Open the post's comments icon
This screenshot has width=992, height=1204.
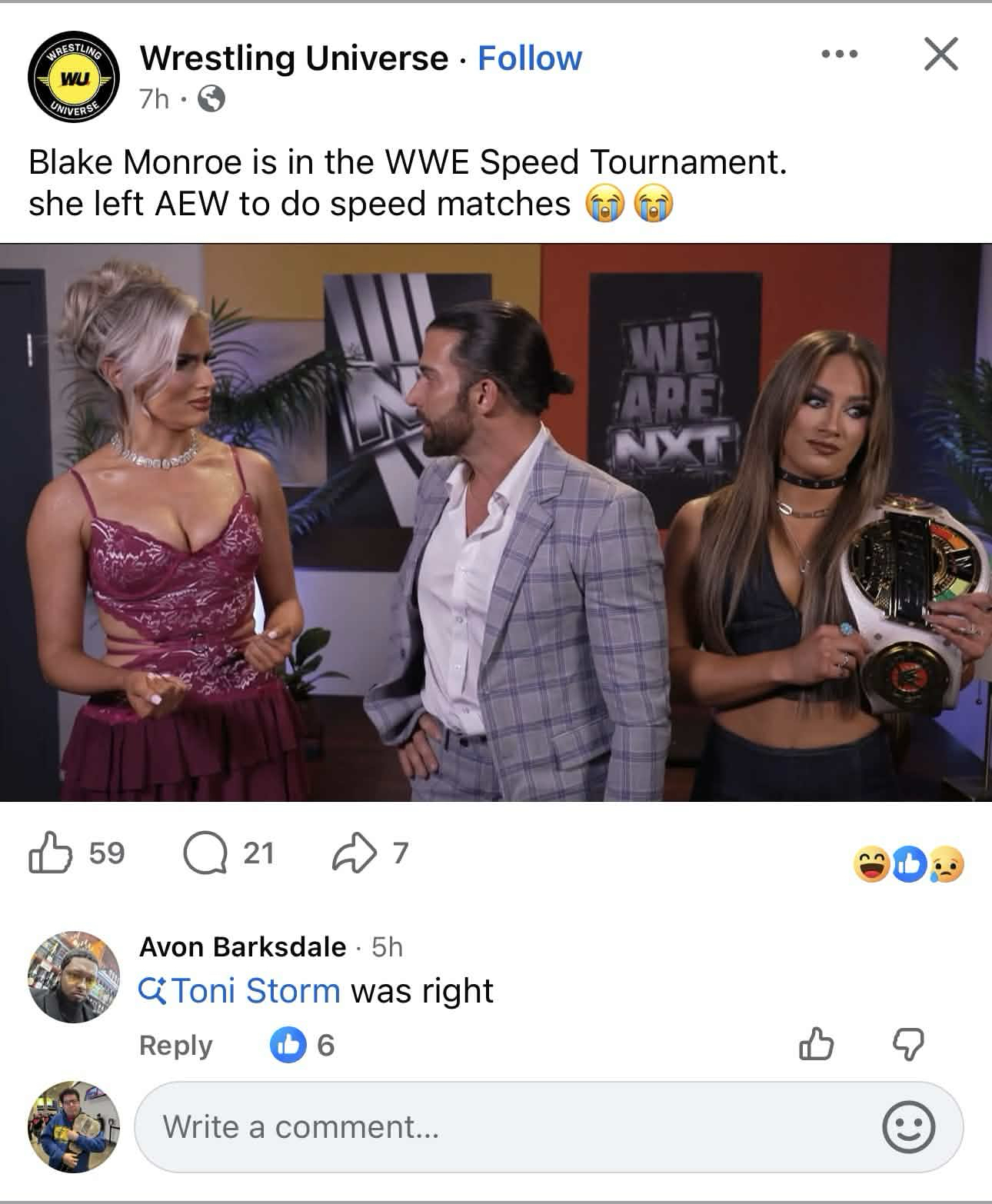coord(205,853)
